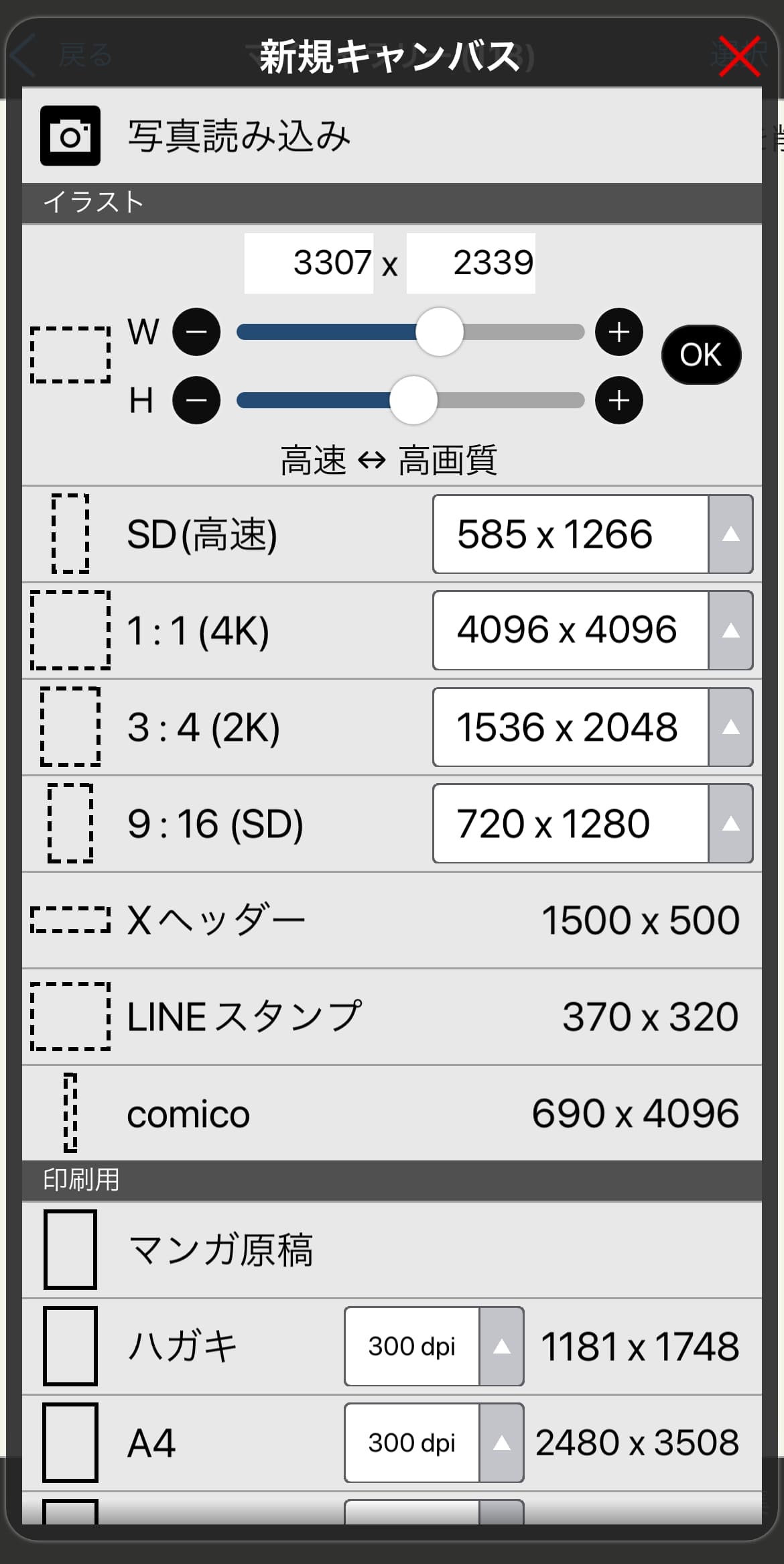
Task: Open the マンガ原稿 print option
Action: [391, 1250]
